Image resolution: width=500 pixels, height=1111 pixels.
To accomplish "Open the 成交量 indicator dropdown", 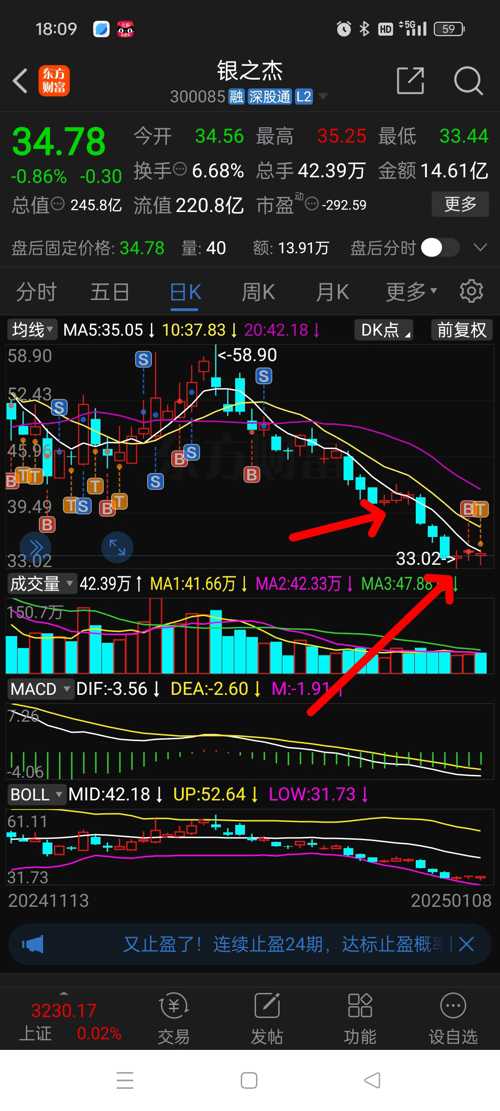I will [x=40, y=584].
